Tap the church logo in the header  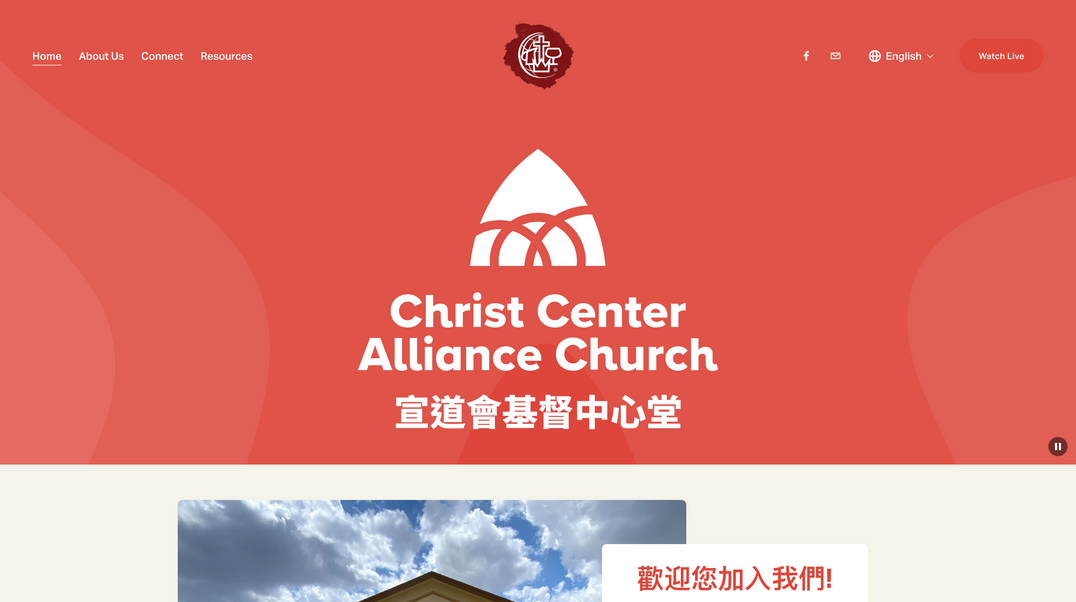[x=538, y=56]
